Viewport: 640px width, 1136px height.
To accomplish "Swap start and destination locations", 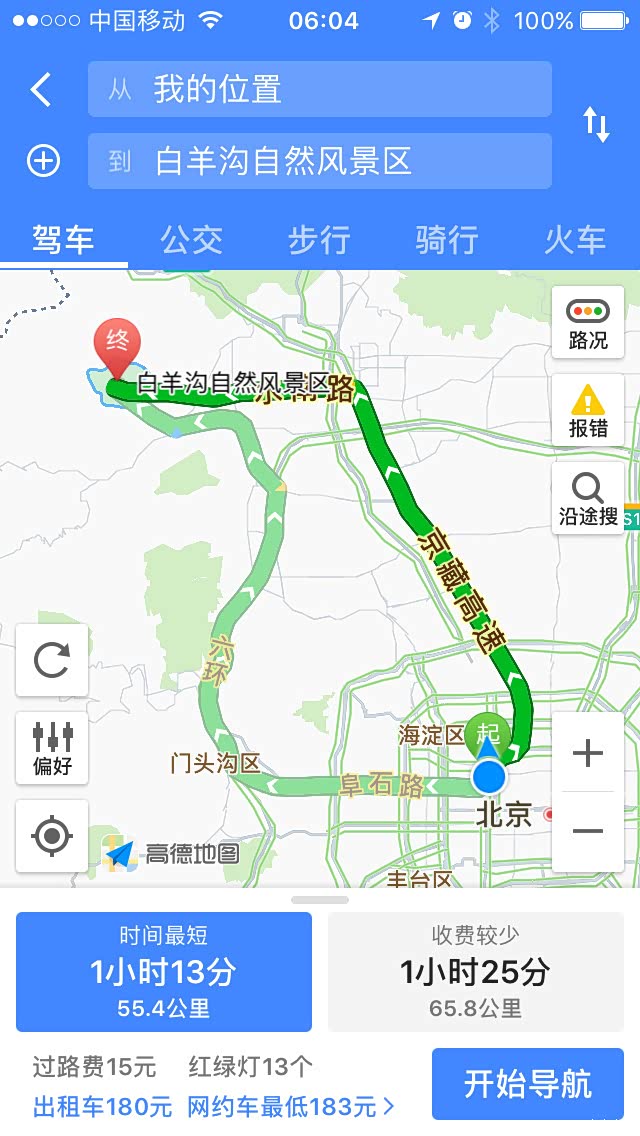I will pyautogui.click(x=596, y=125).
